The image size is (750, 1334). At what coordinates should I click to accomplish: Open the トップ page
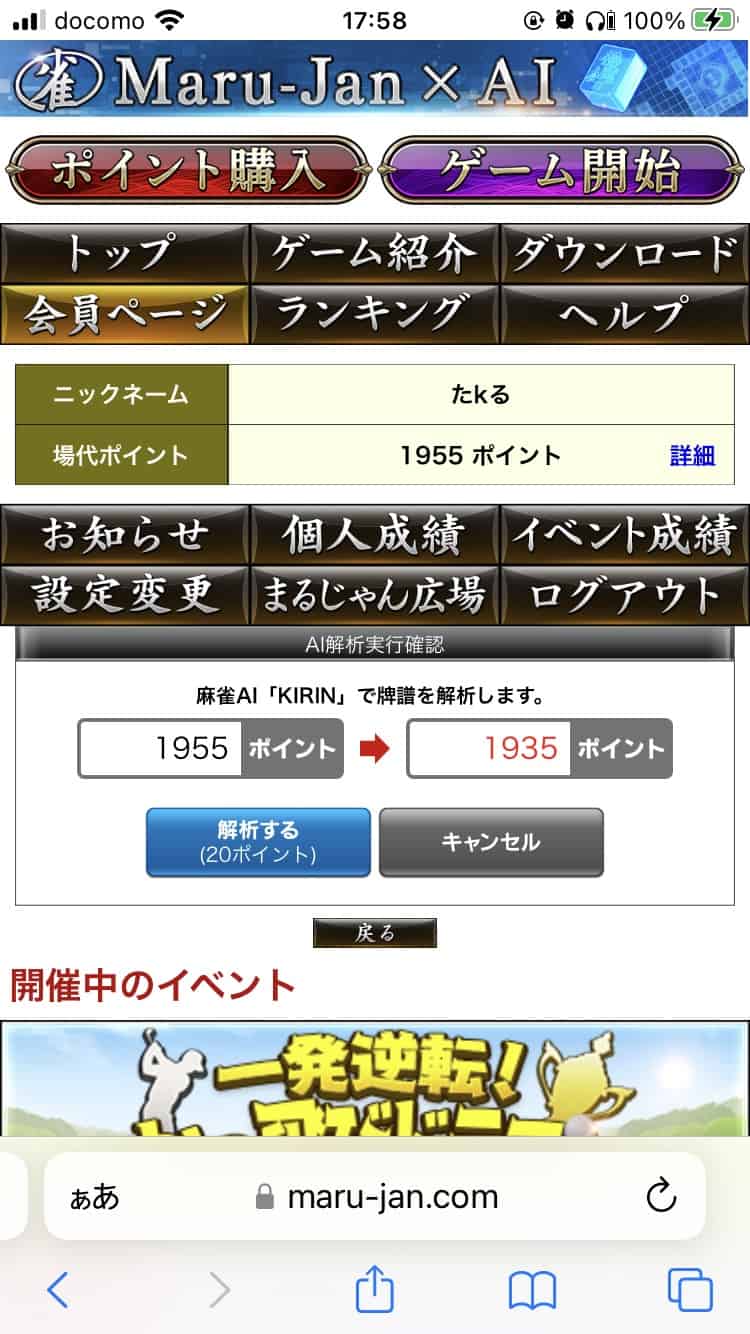[x=124, y=253]
